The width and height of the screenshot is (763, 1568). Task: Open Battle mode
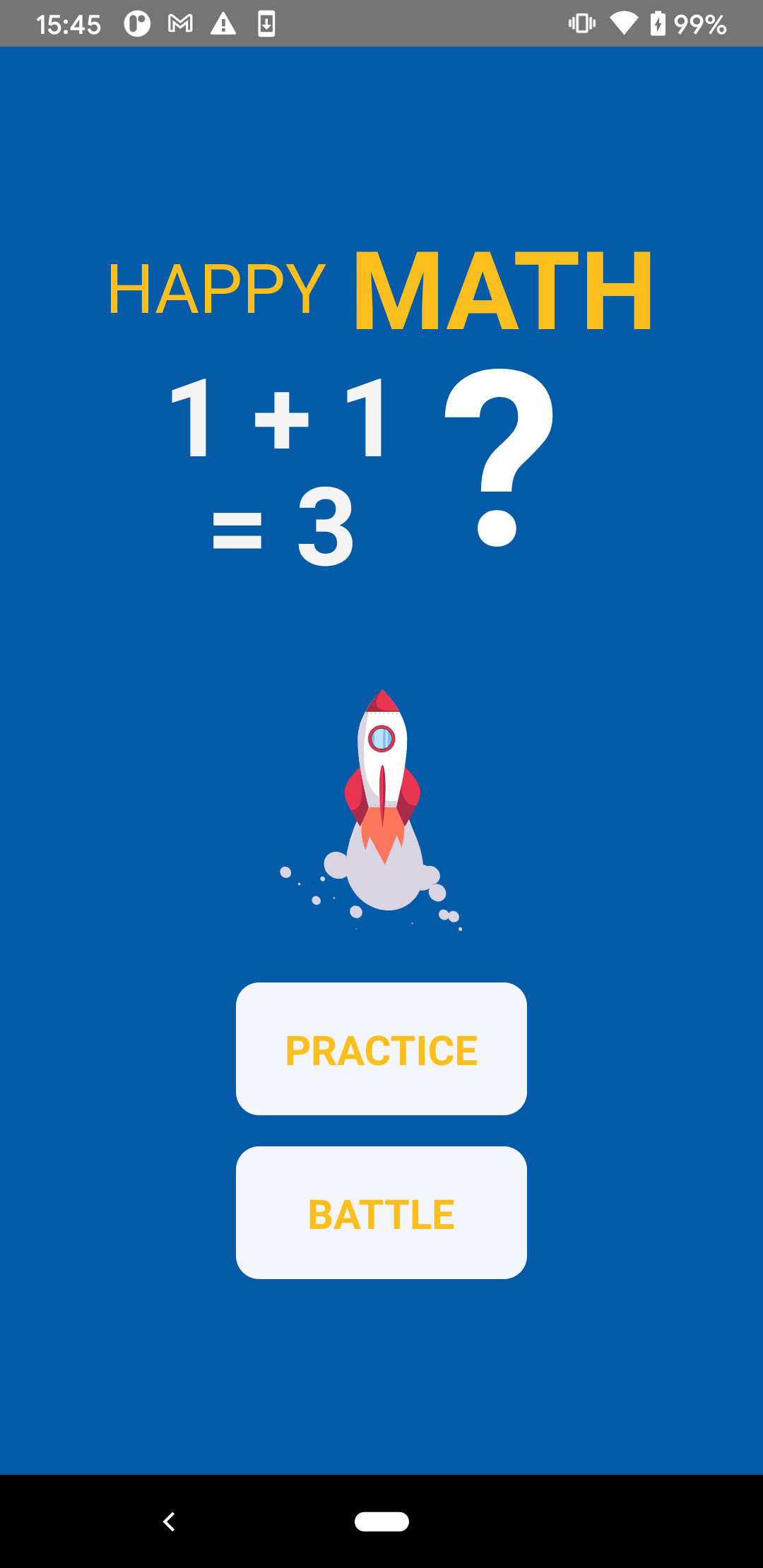[381, 1213]
